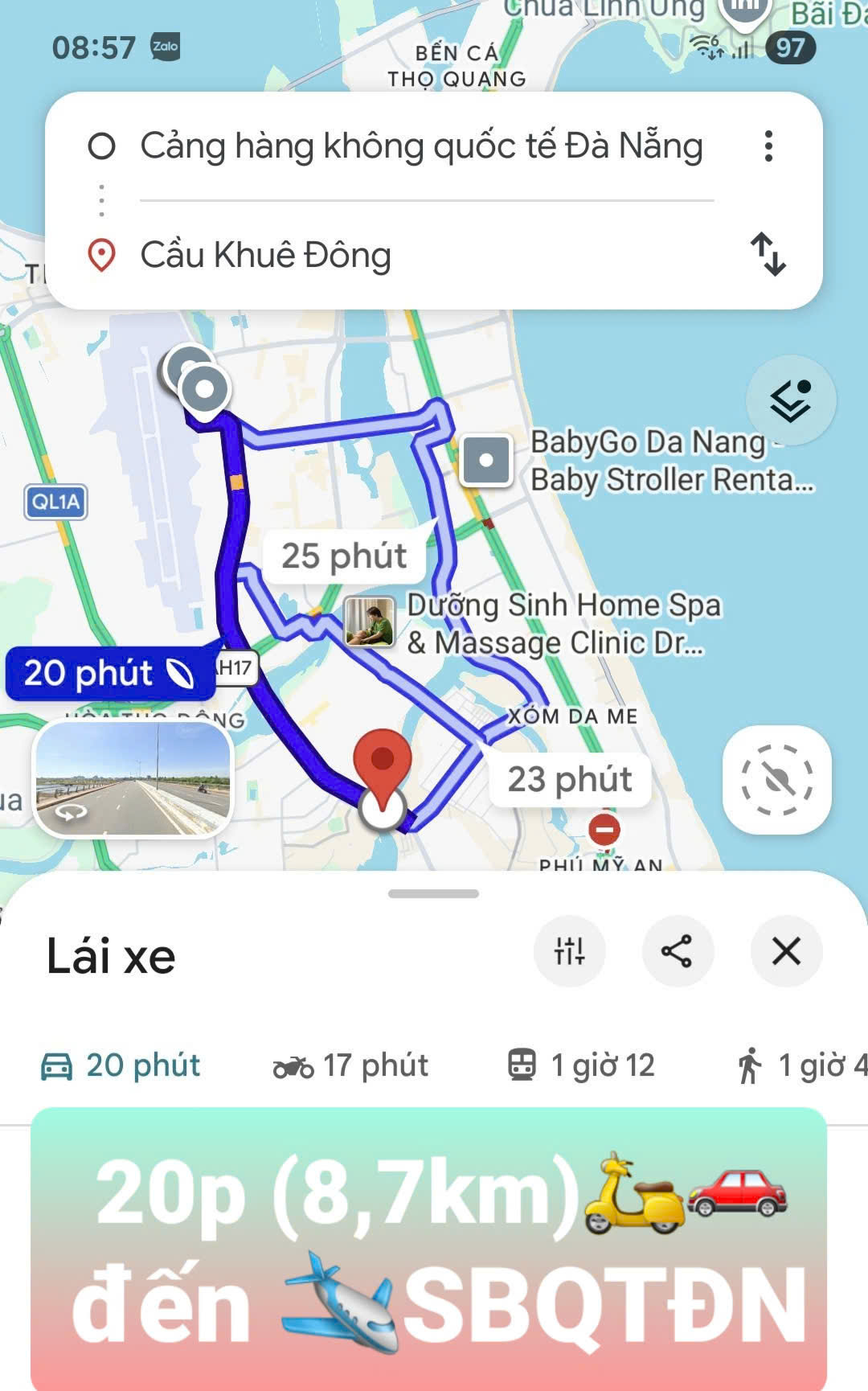This screenshot has width=868, height=1391.
Task: Tap the BabyGo Da Nang map marker
Action: [486, 460]
